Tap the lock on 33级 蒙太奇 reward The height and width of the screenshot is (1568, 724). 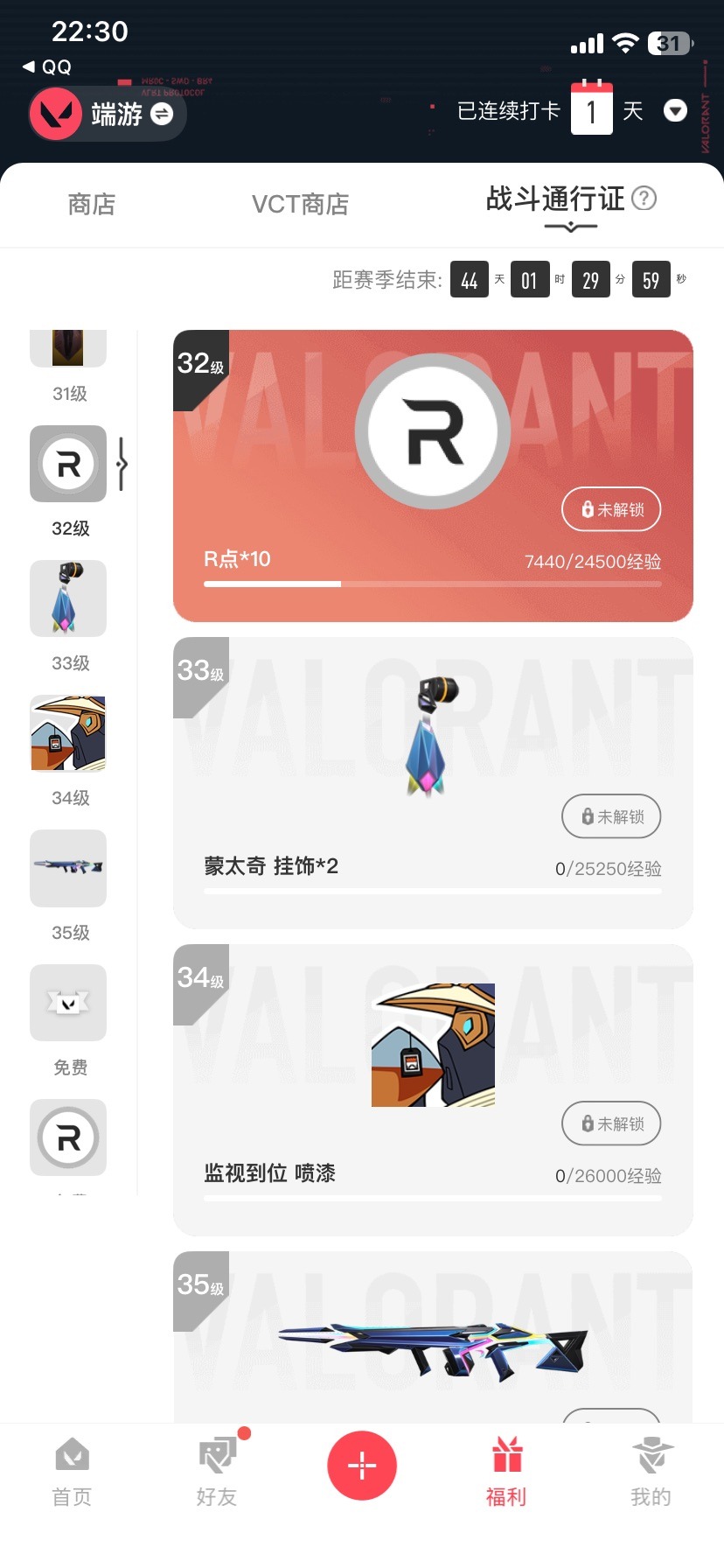610,815
